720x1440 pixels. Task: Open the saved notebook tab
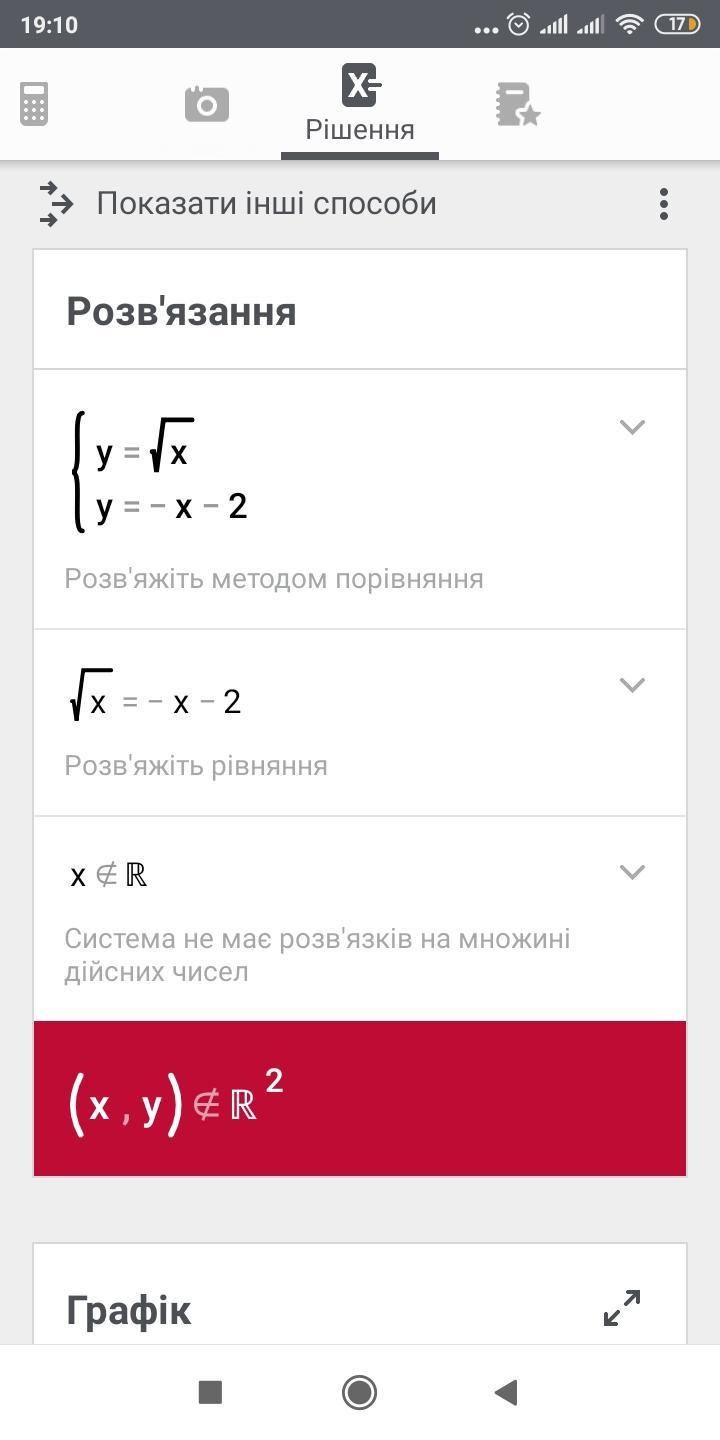point(517,104)
